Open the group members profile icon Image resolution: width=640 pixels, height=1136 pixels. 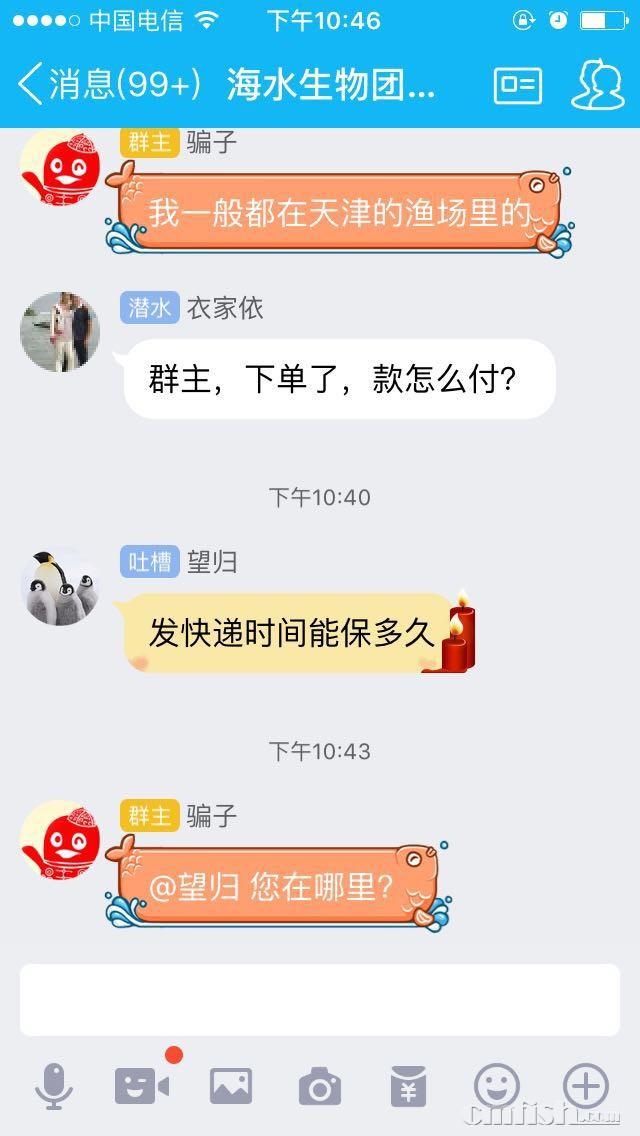(597, 85)
